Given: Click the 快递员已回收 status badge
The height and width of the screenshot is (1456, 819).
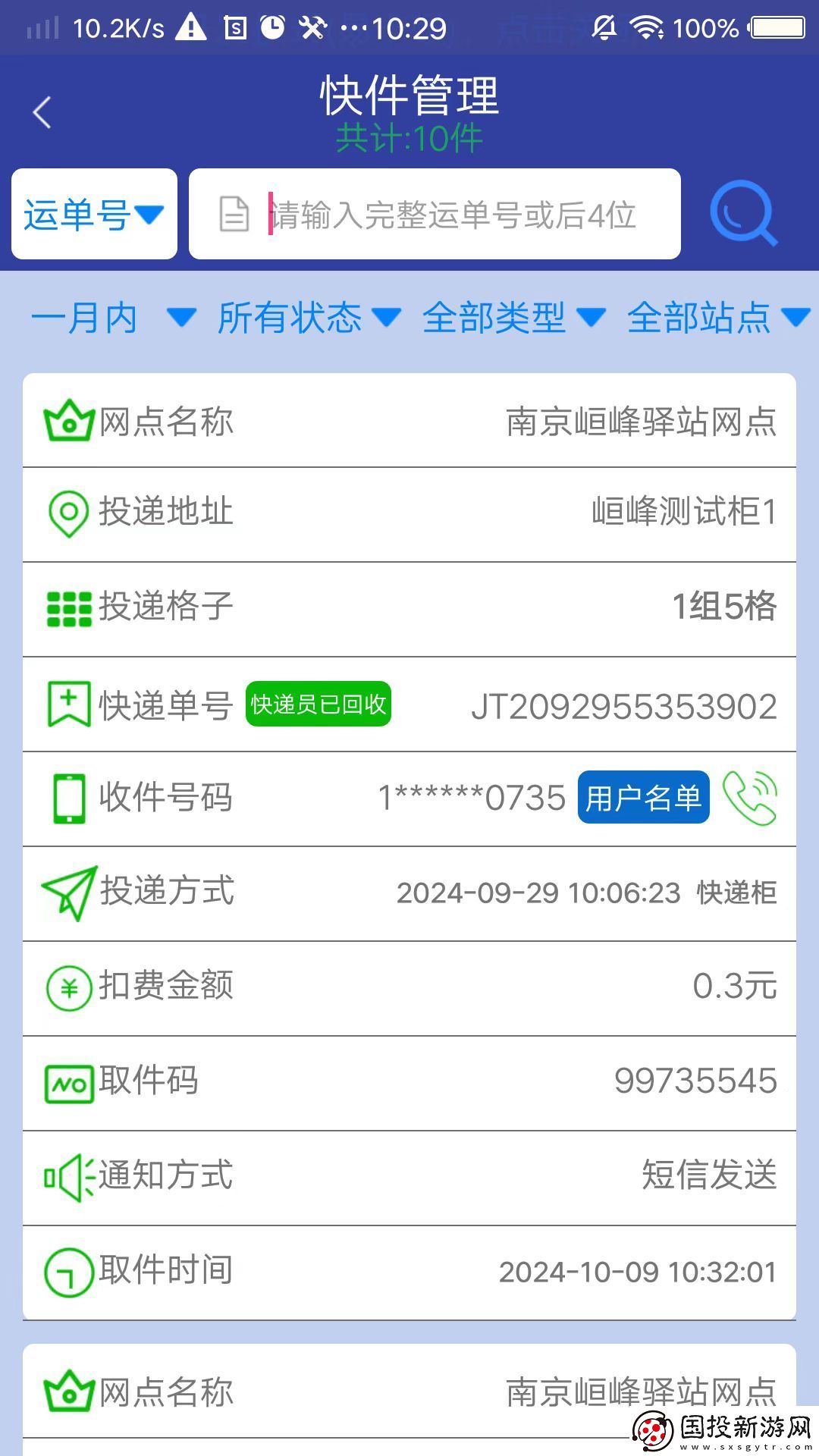Looking at the screenshot, I should tap(318, 704).
